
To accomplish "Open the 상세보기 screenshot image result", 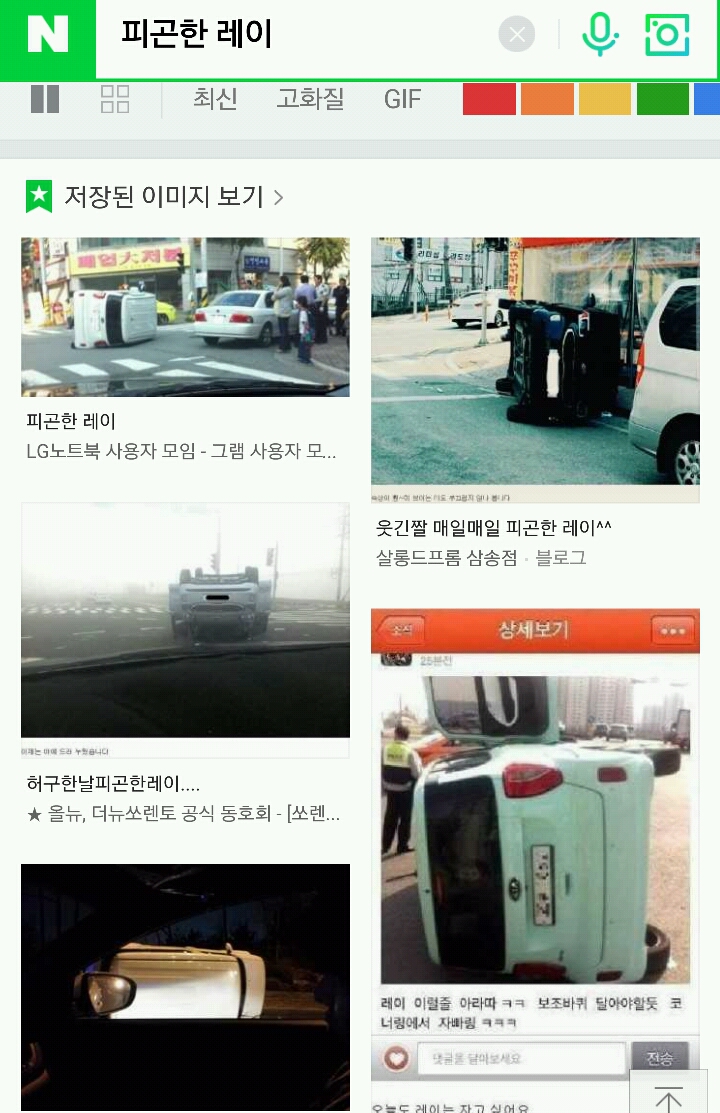I will click(x=535, y=840).
